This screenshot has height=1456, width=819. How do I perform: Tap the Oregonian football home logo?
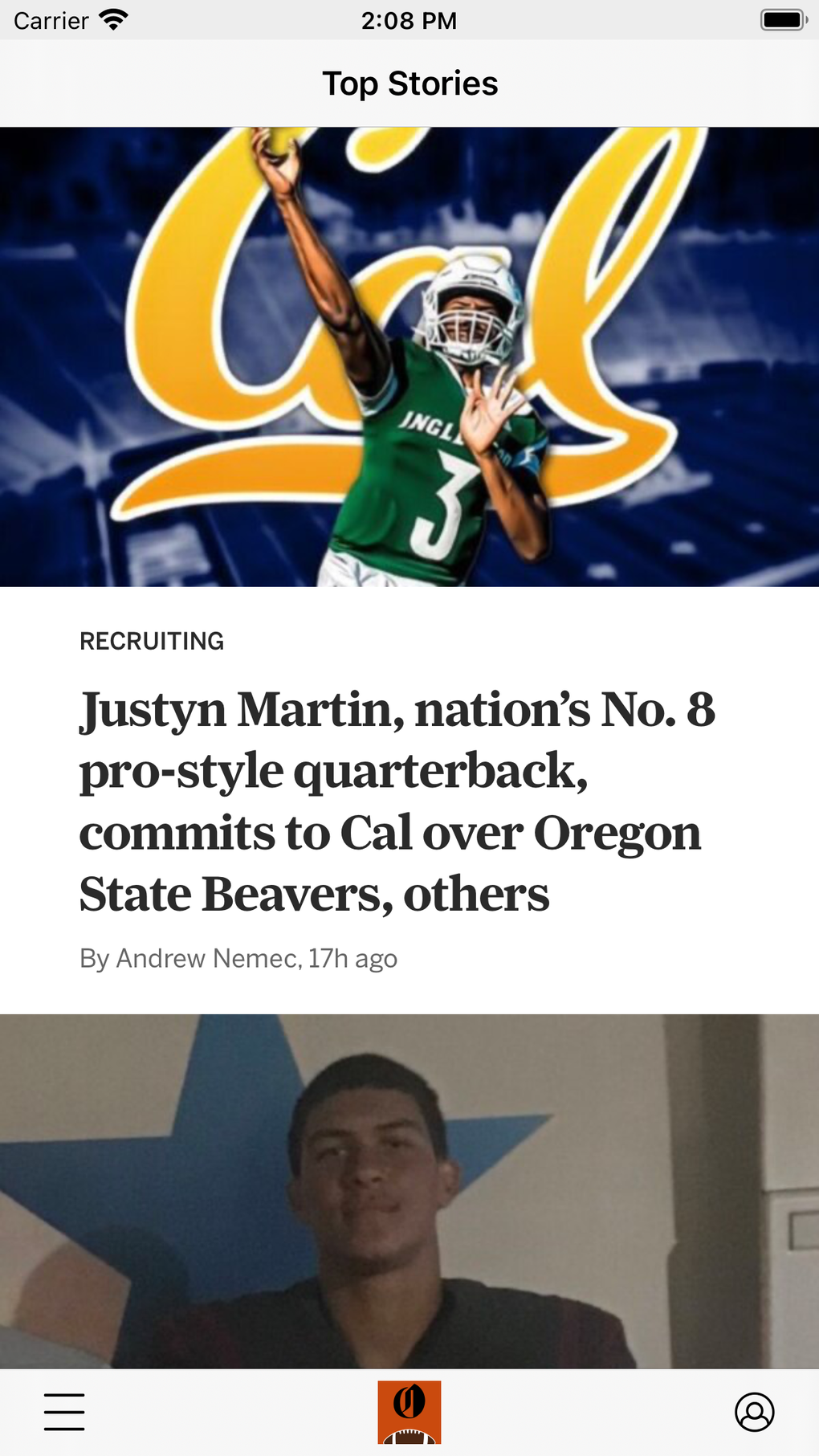[x=409, y=1412]
